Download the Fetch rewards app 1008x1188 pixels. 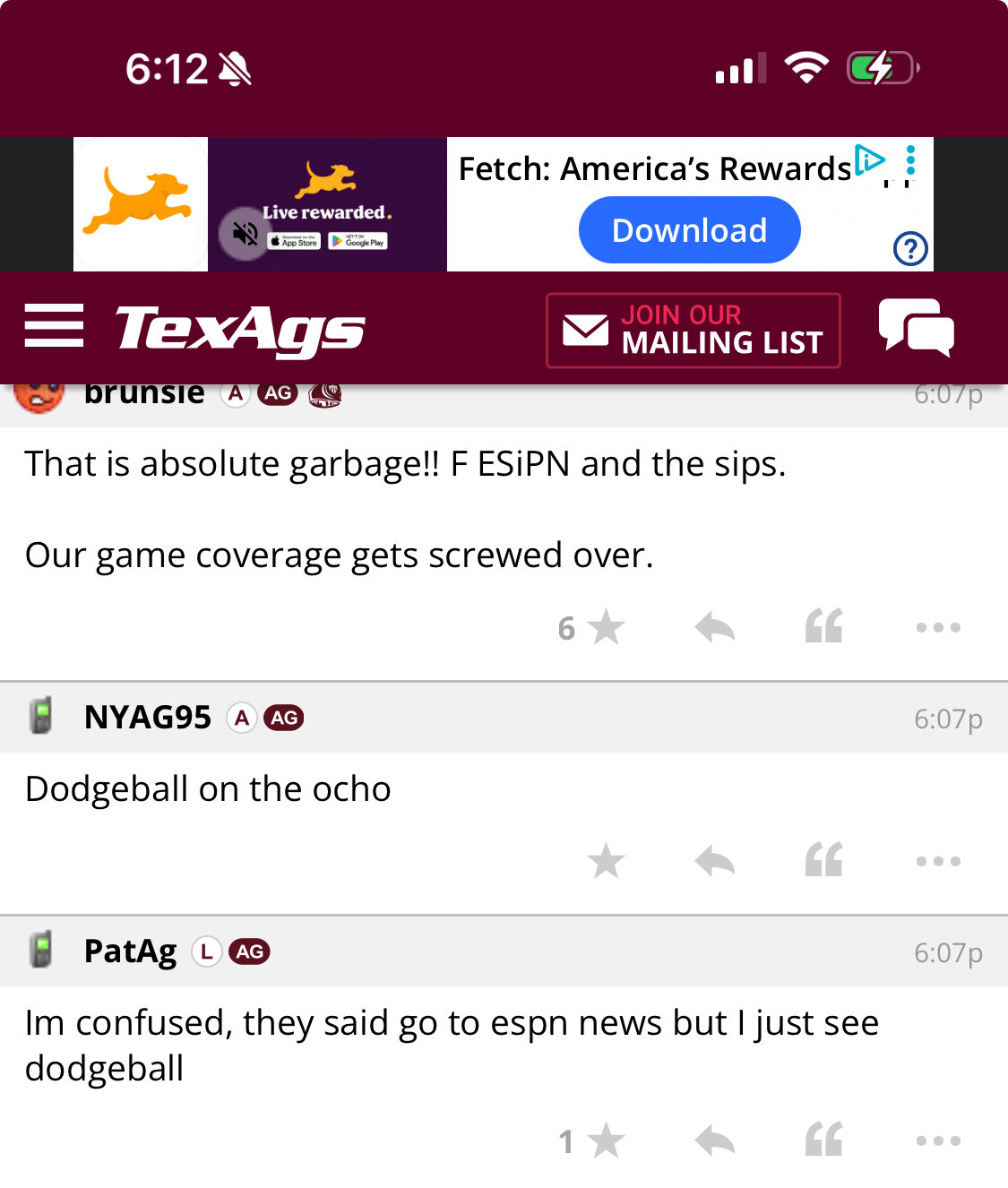click(x=689, y=230)
